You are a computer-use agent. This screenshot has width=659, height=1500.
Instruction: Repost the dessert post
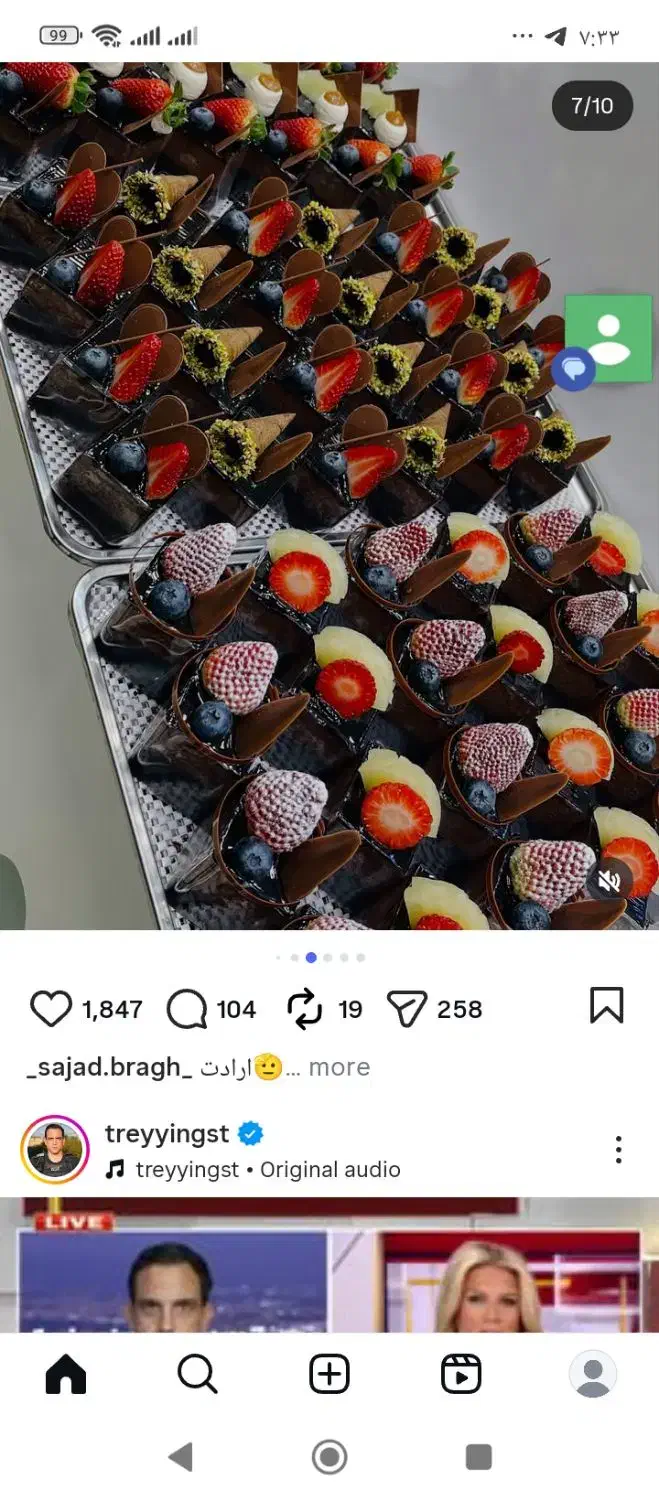click(x=304, y=1009)
